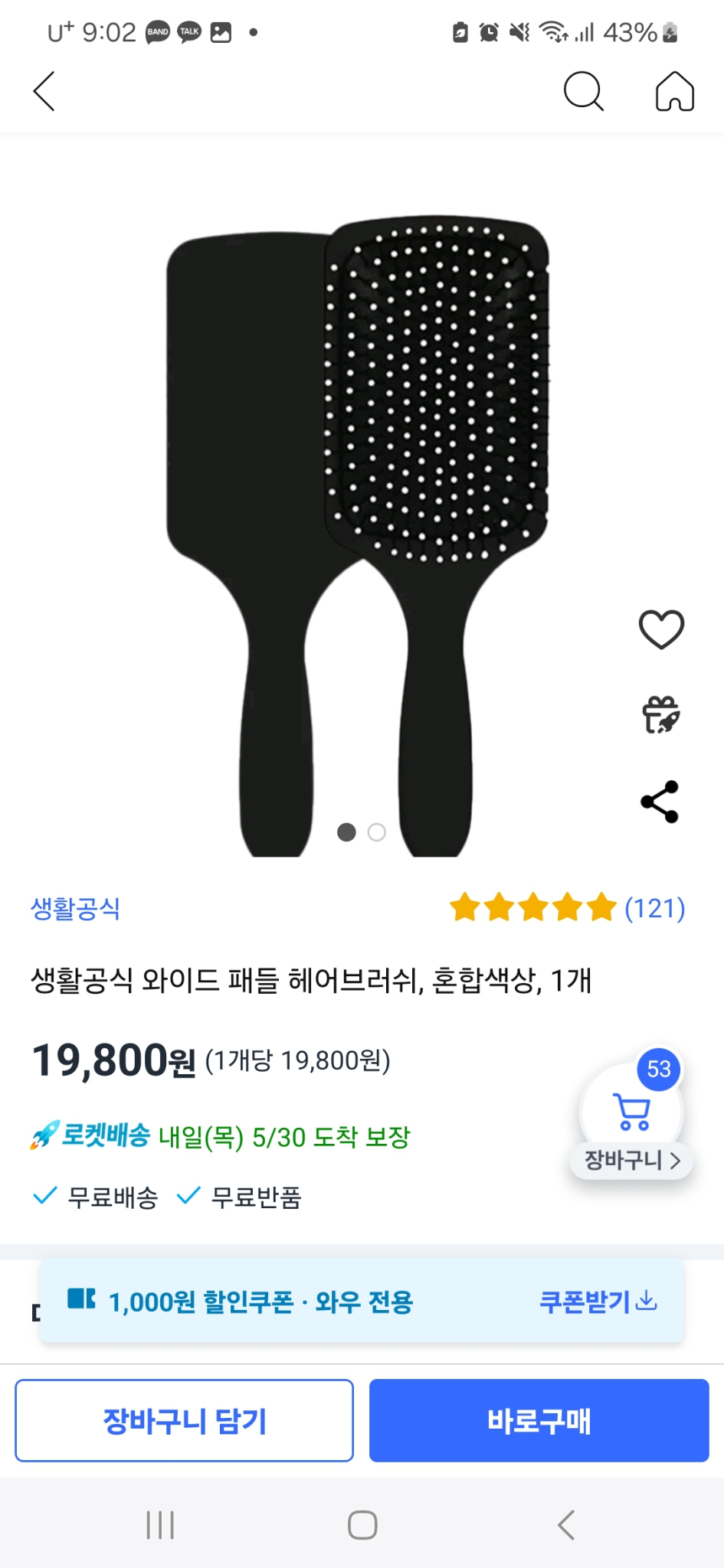Image resolution: width=724 pixels, height=1568 pixels.
Task: Open the 생활공식 brand page
Action: [74, 910]
